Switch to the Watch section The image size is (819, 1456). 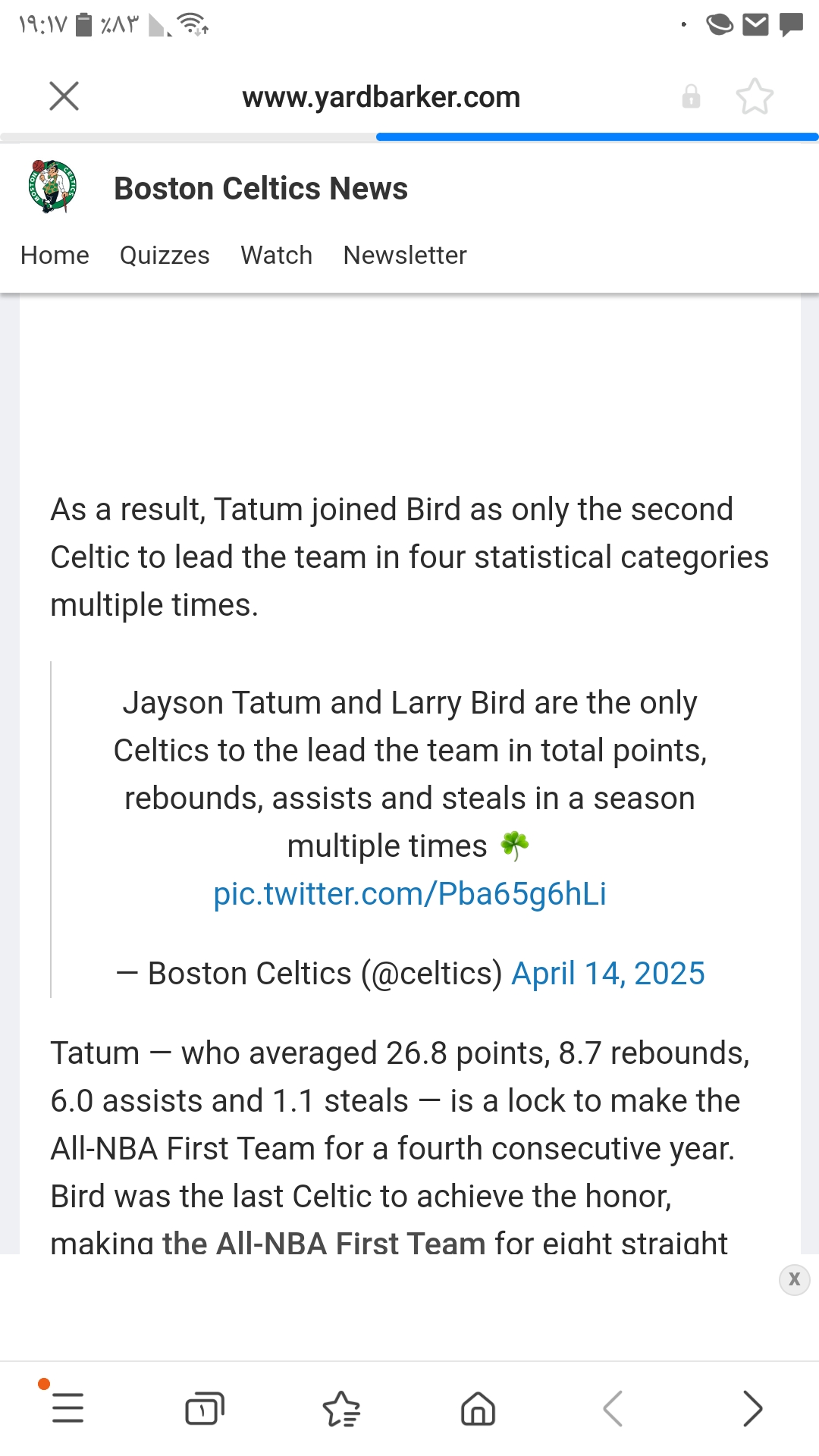tap(276, 256)
